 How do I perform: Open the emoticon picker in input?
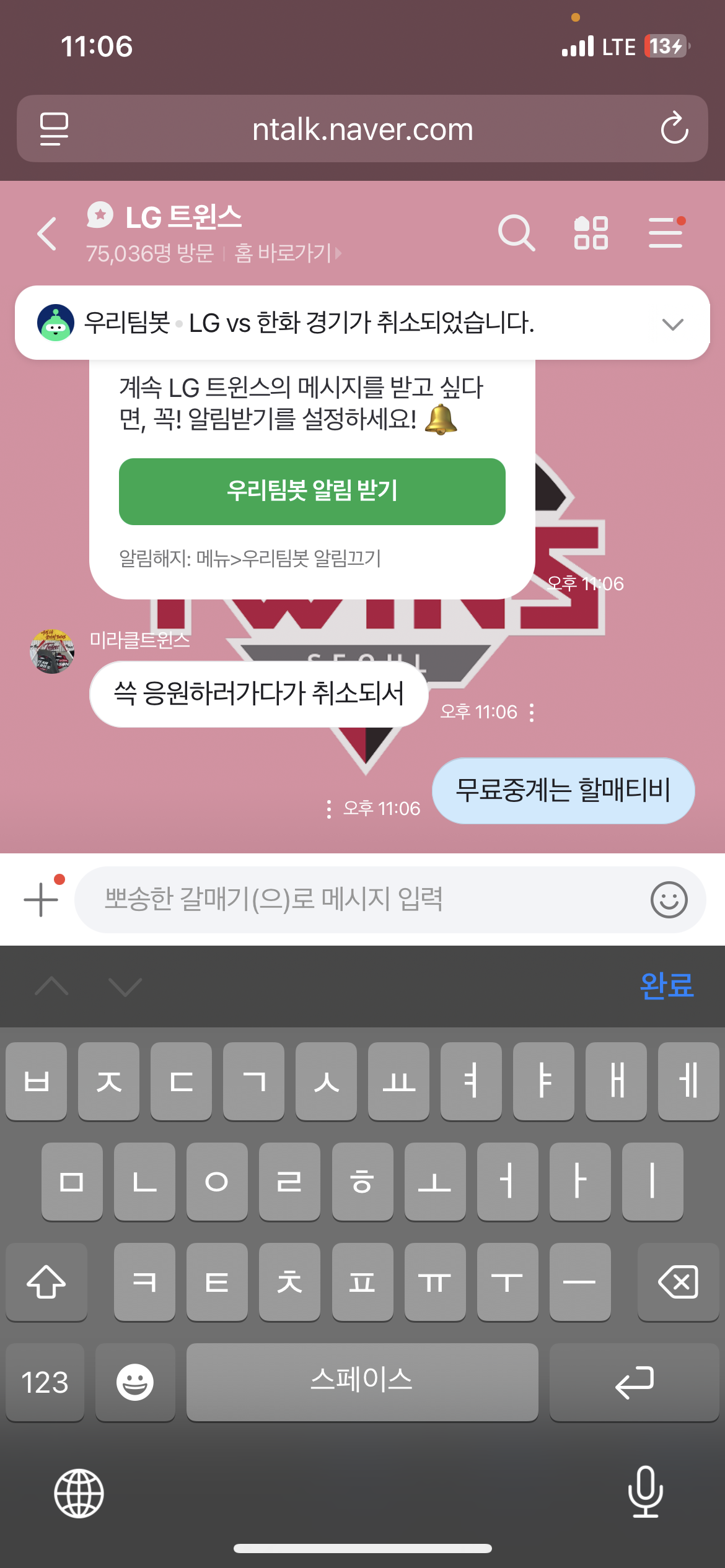(669, 899)
